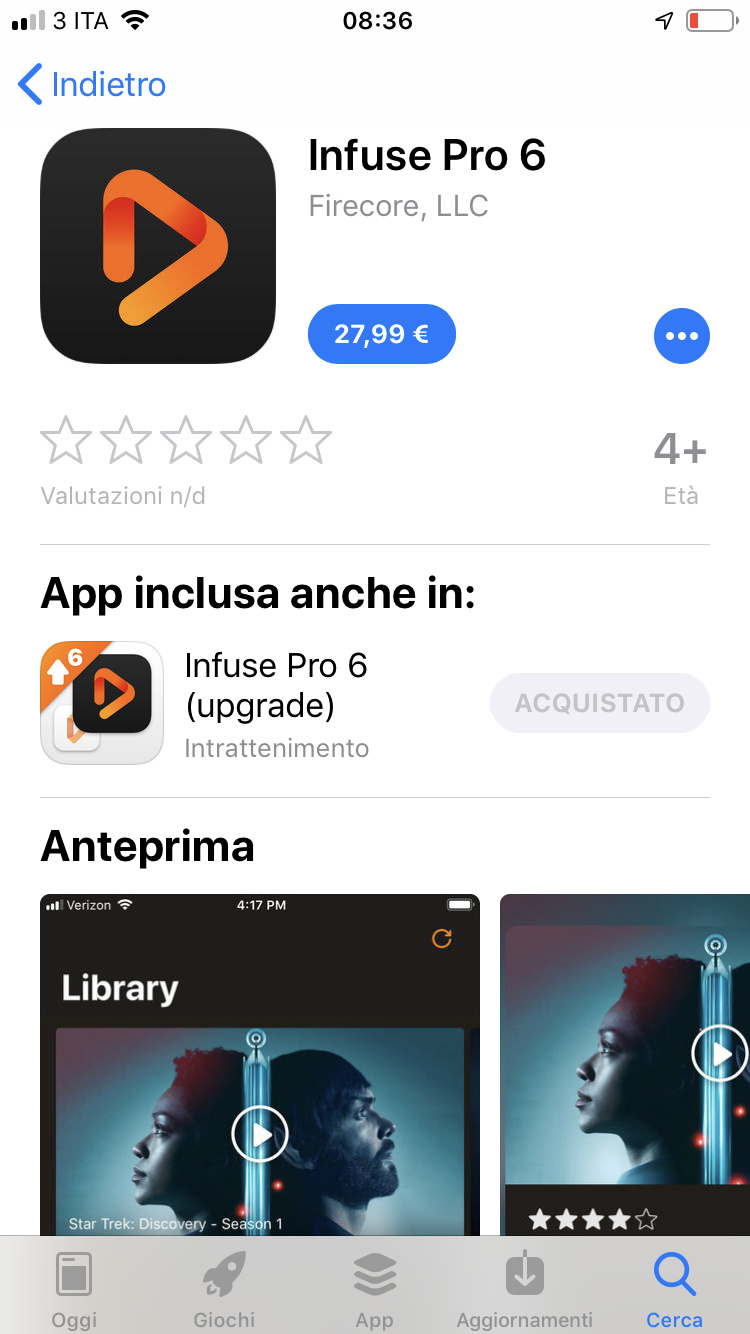Buy Infuse Pro 6 for 27,99 €

click(x=381, y=334)
